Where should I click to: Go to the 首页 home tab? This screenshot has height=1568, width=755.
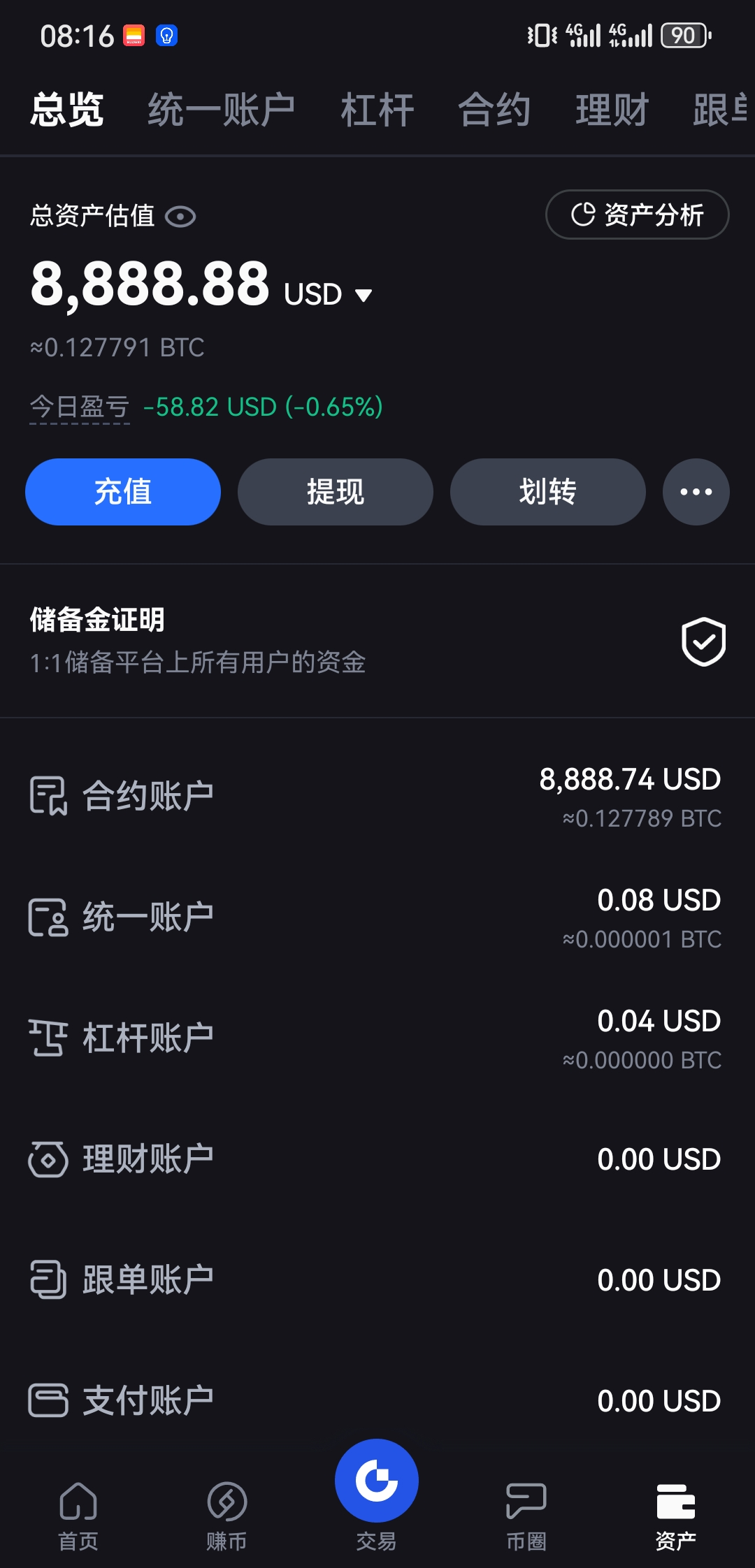(78, 1516)
